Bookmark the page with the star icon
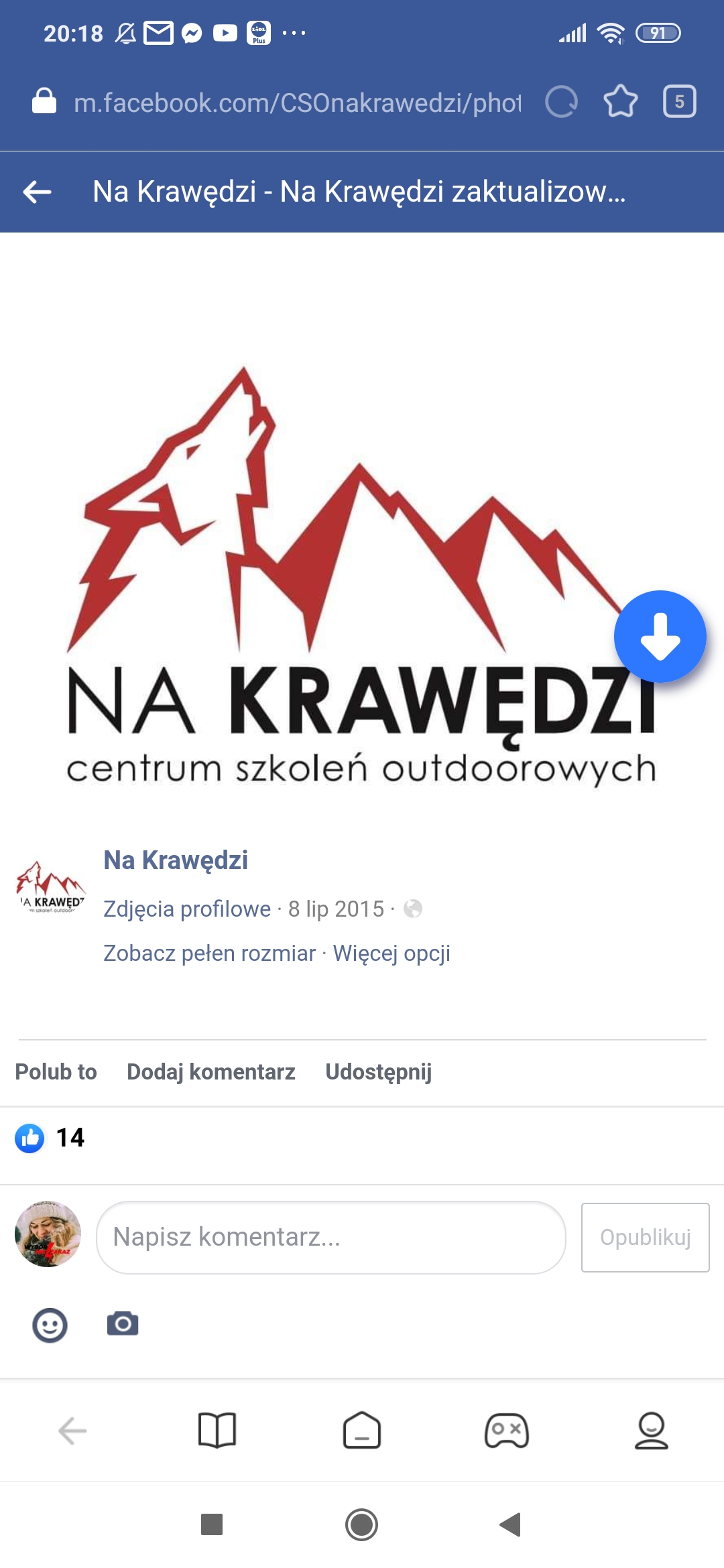The width and height of the screenshot is (724, 1568). [620, 102]
